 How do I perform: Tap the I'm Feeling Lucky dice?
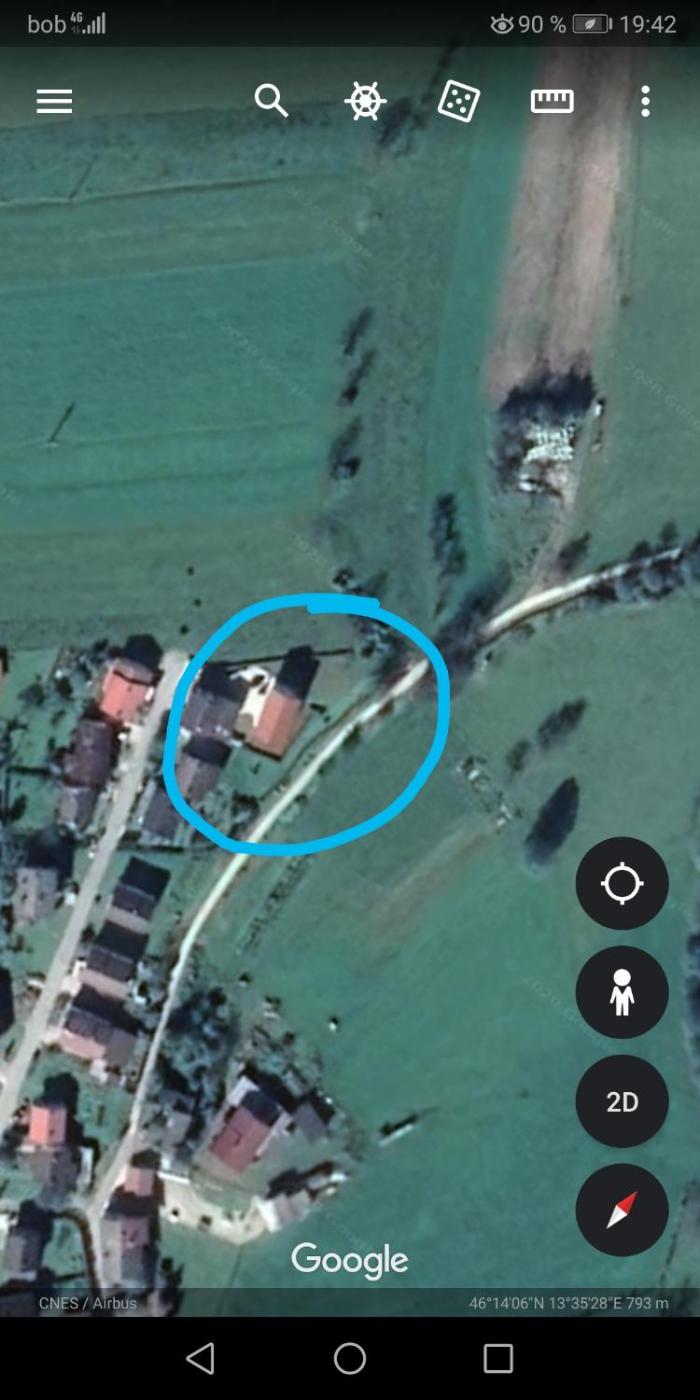click(459, 101)
